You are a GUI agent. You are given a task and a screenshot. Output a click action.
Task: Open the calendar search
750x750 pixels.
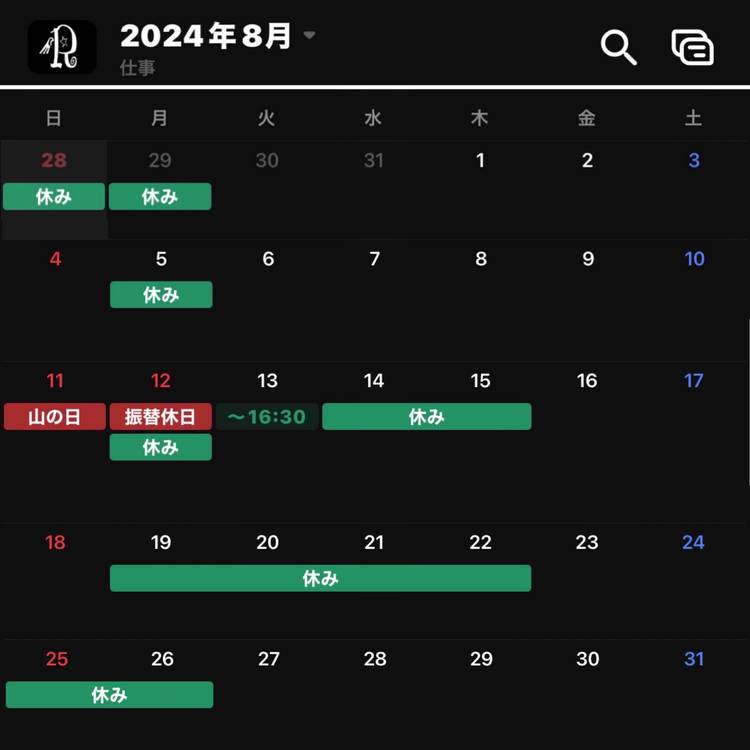click(x=618, y=47)
